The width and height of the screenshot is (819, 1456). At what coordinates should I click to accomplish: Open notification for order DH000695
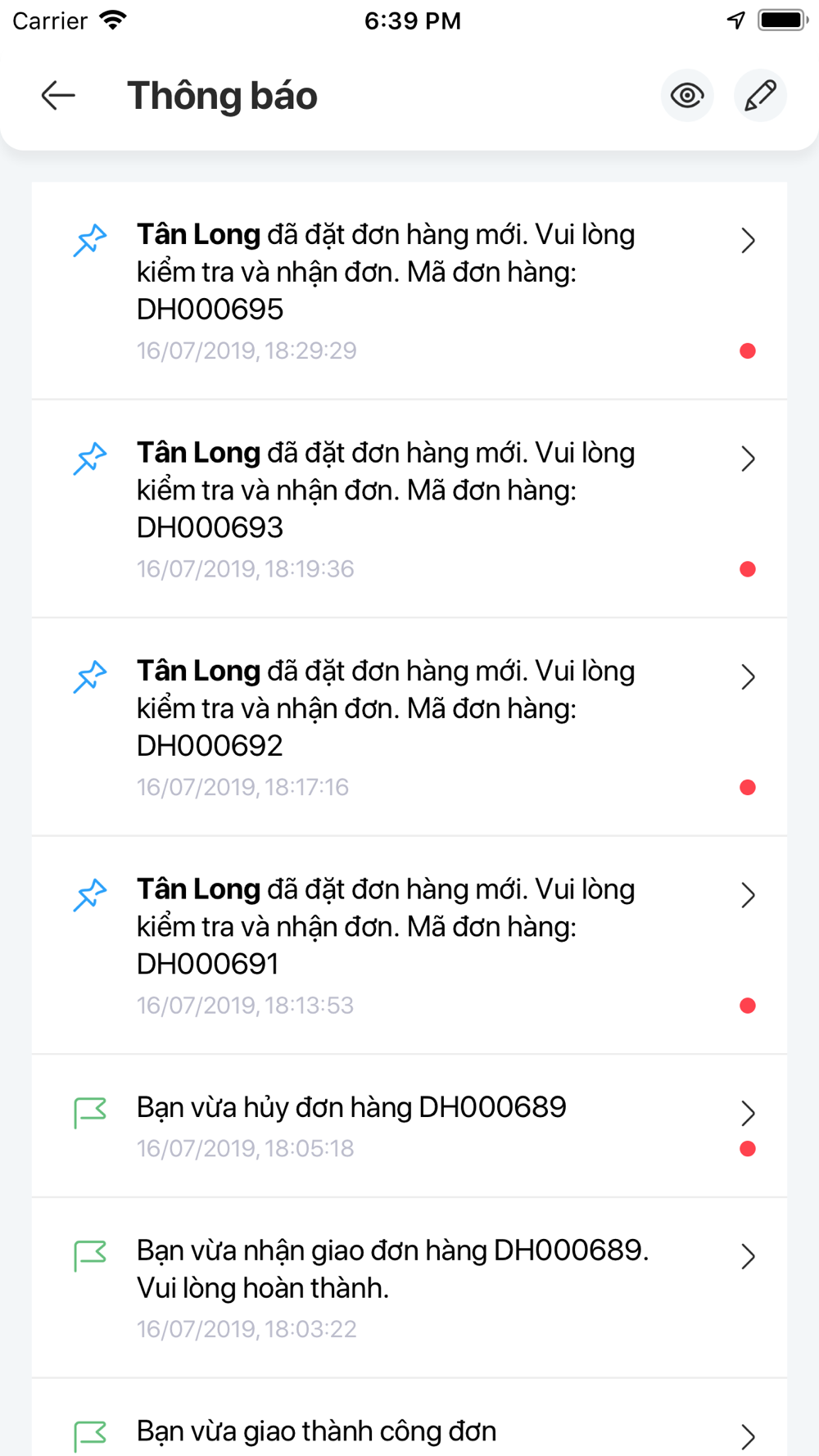tap(409, 291)
